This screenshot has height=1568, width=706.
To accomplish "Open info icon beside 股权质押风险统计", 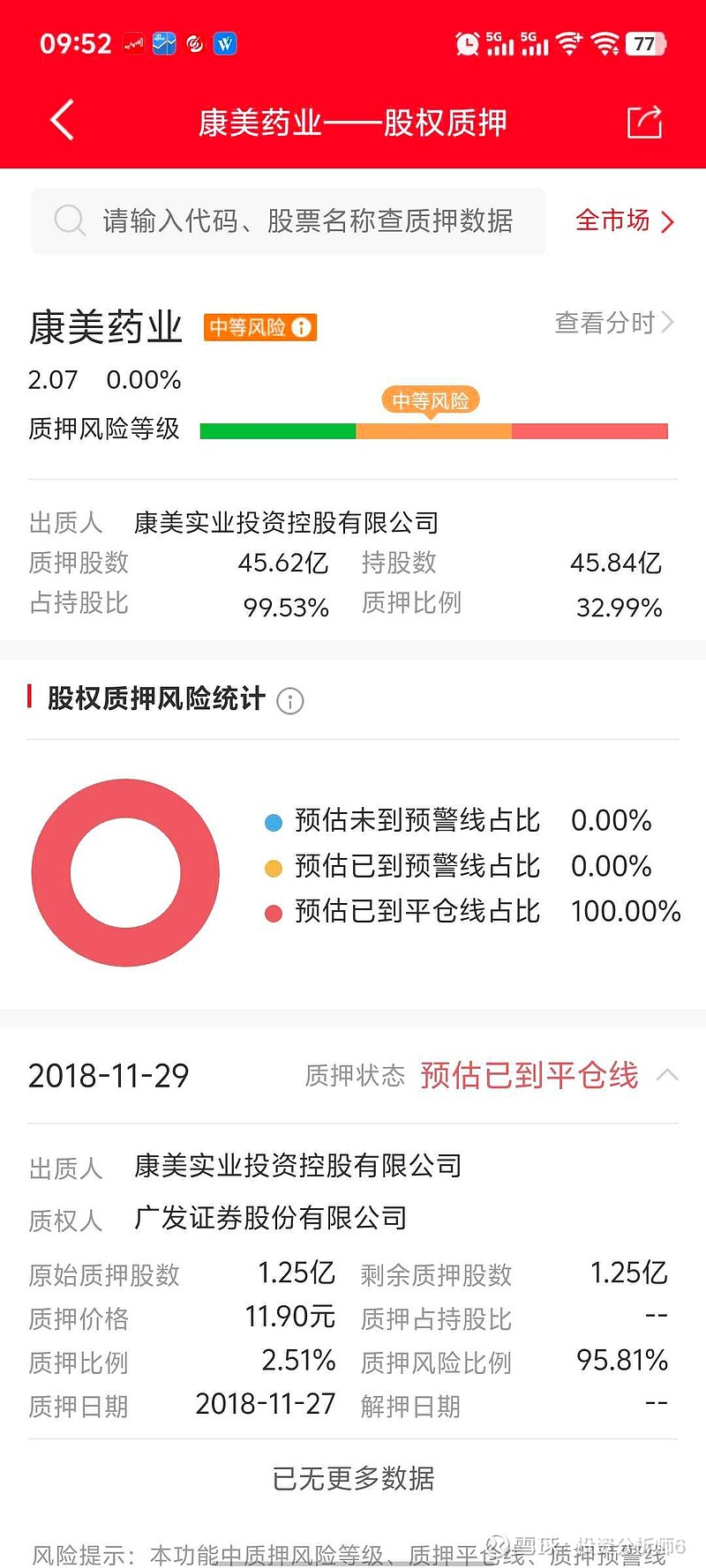I will pos(290,701).
